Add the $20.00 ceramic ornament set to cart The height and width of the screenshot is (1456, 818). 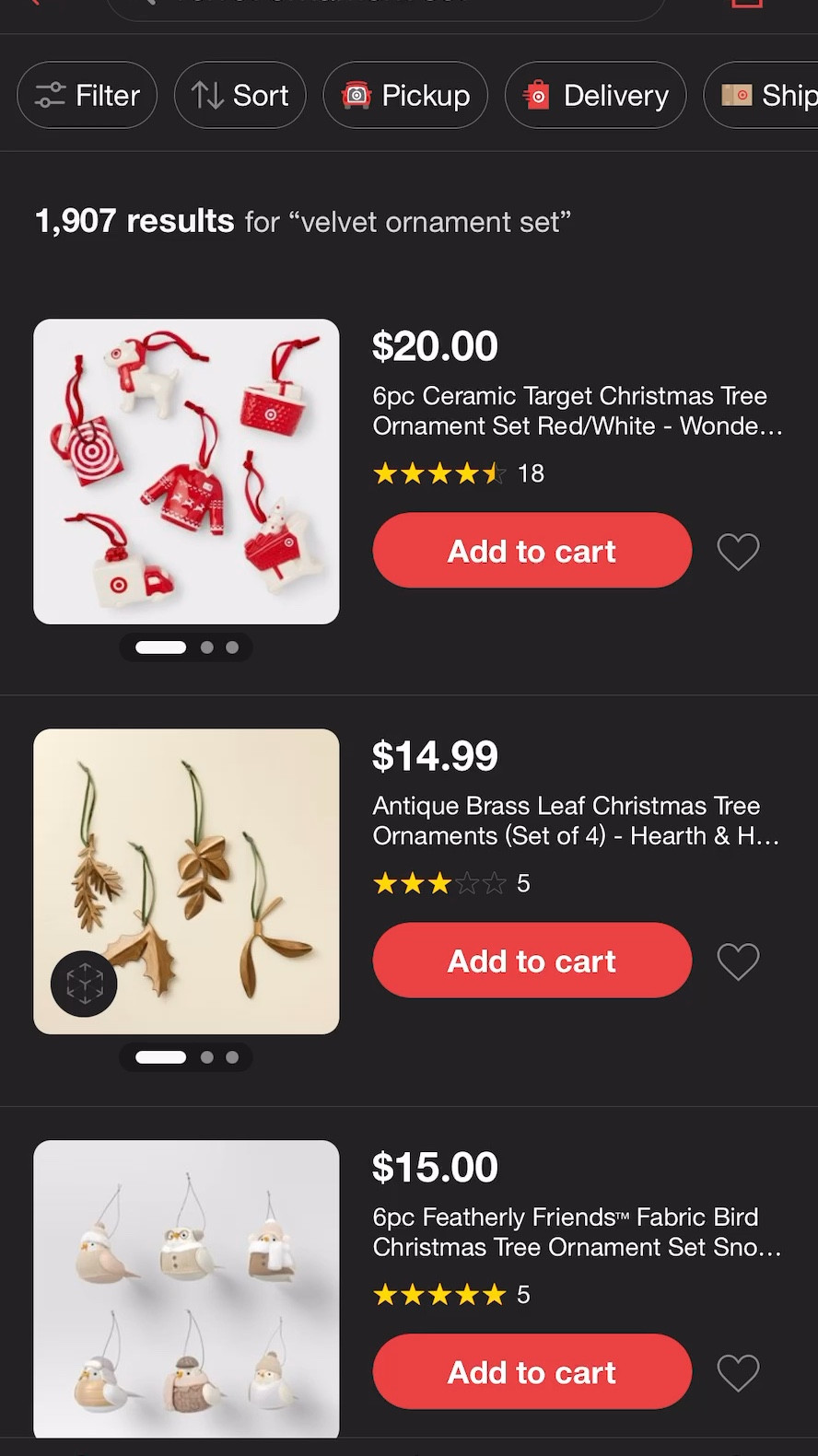[532, 551]
